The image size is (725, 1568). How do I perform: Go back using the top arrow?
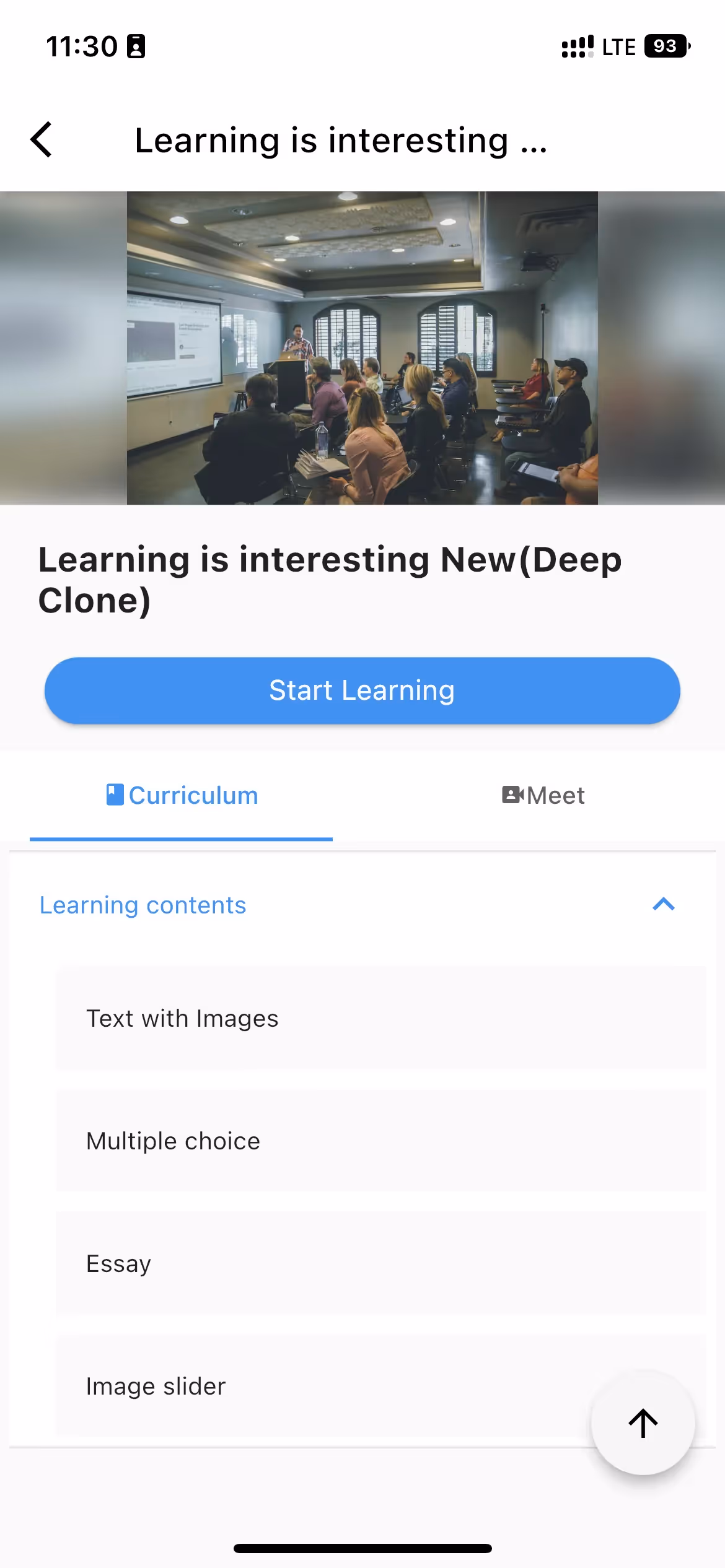pos(42,140)
